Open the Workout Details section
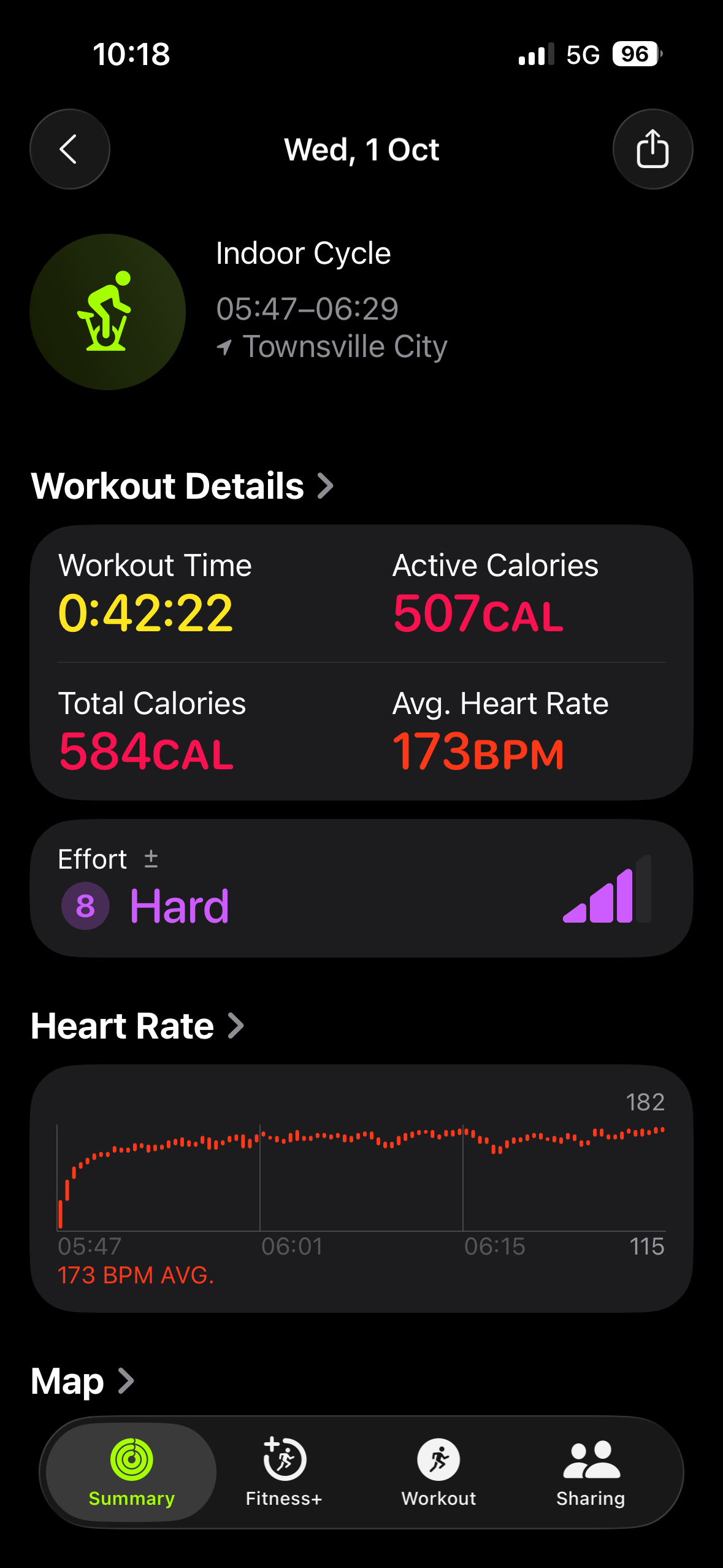 pos(182,486)
